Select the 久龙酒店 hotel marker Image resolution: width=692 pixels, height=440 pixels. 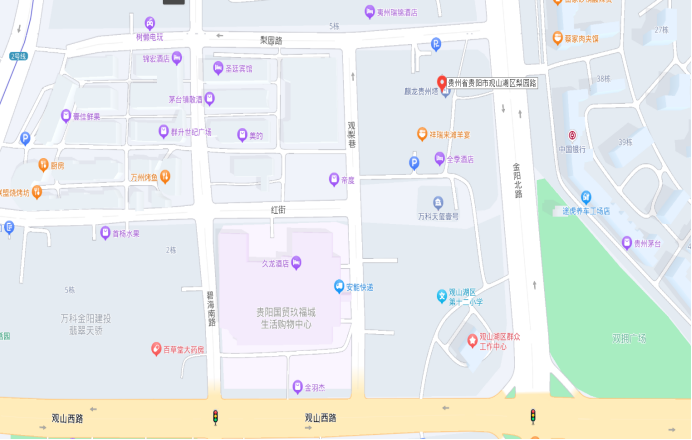tap(295, 263)
